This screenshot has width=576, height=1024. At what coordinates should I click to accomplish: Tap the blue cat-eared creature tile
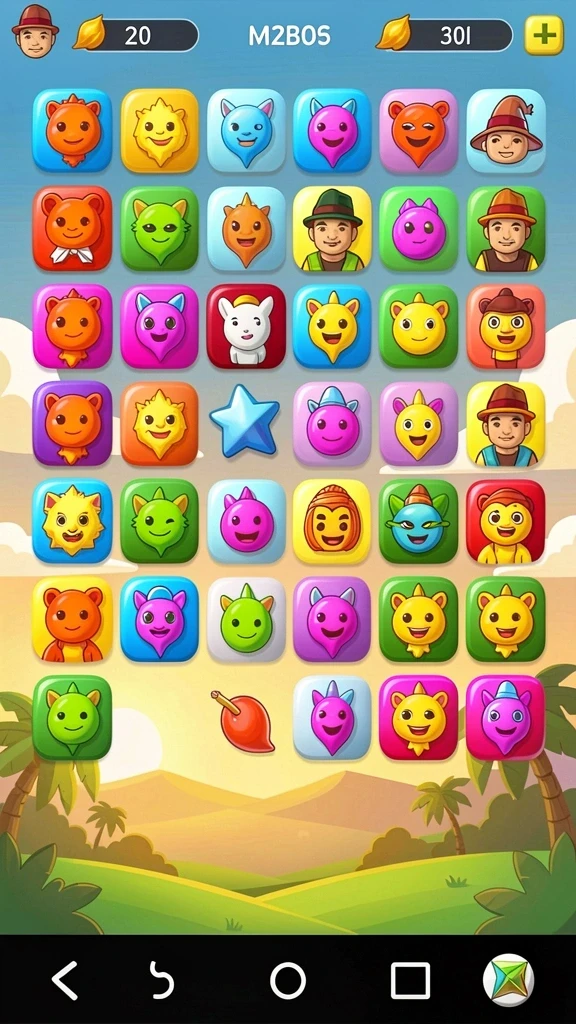point(246,130)
